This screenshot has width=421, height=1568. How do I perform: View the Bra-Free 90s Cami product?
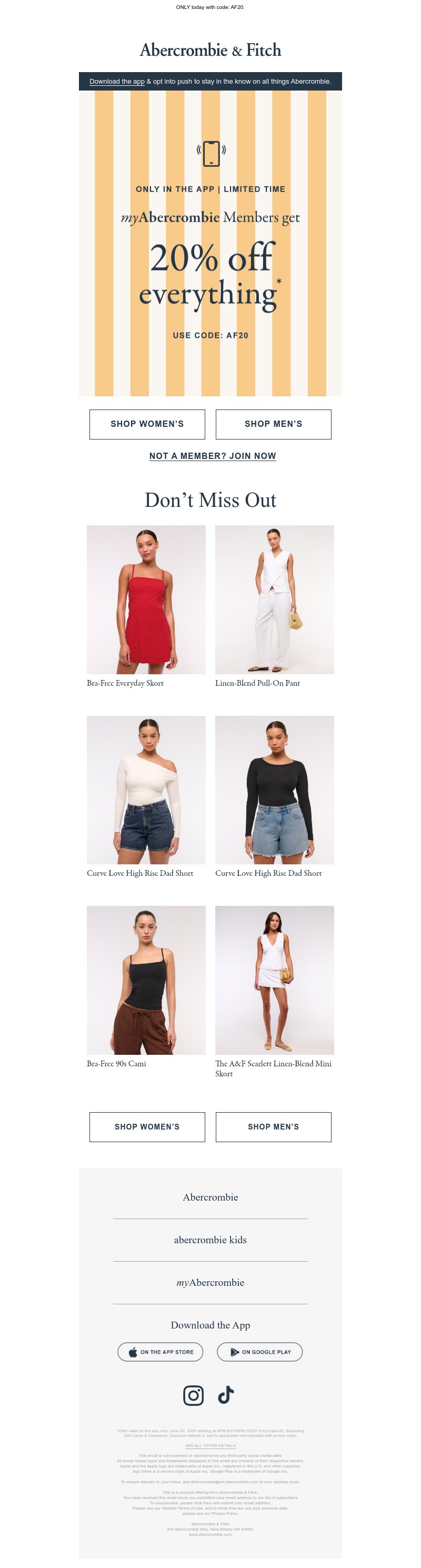tap(146, 980)
